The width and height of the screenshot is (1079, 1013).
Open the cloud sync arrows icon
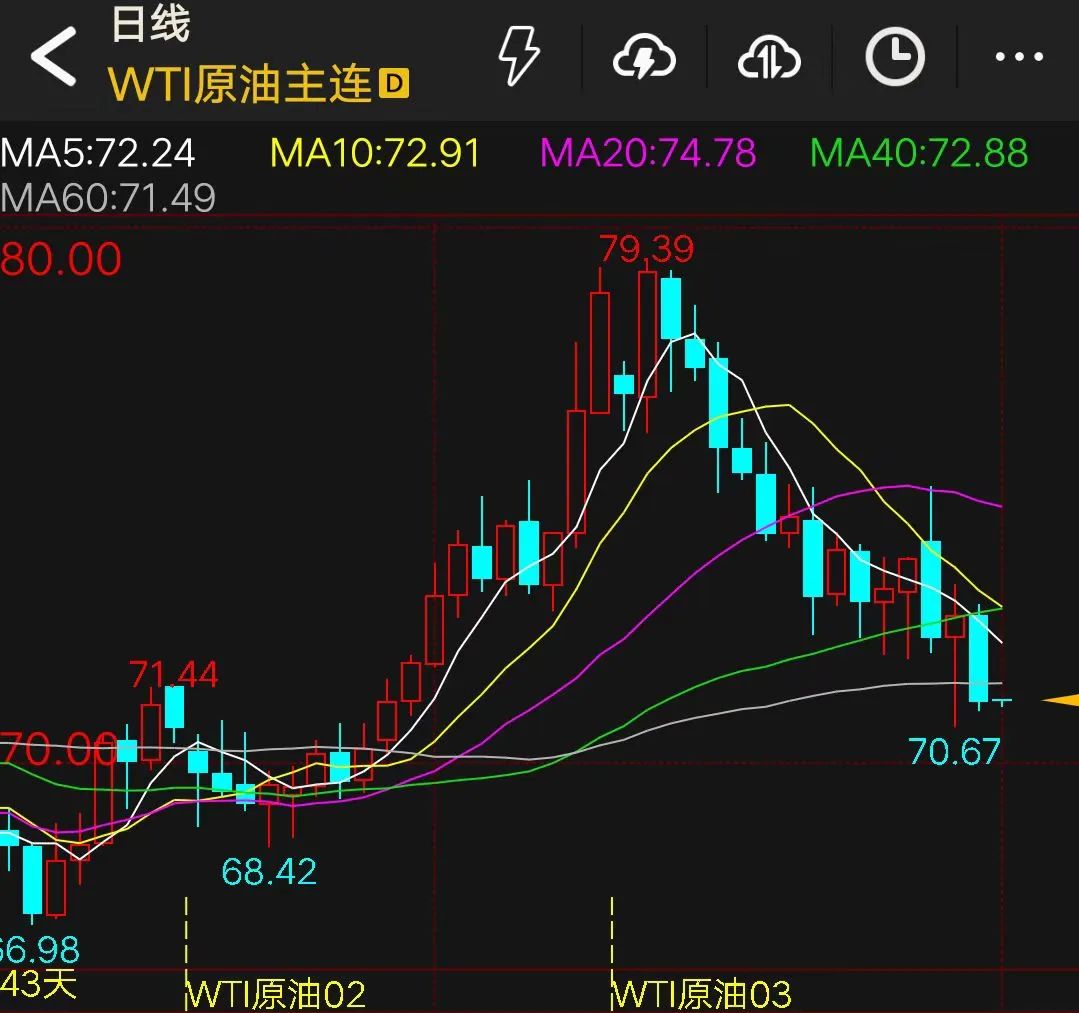[768, 57]
